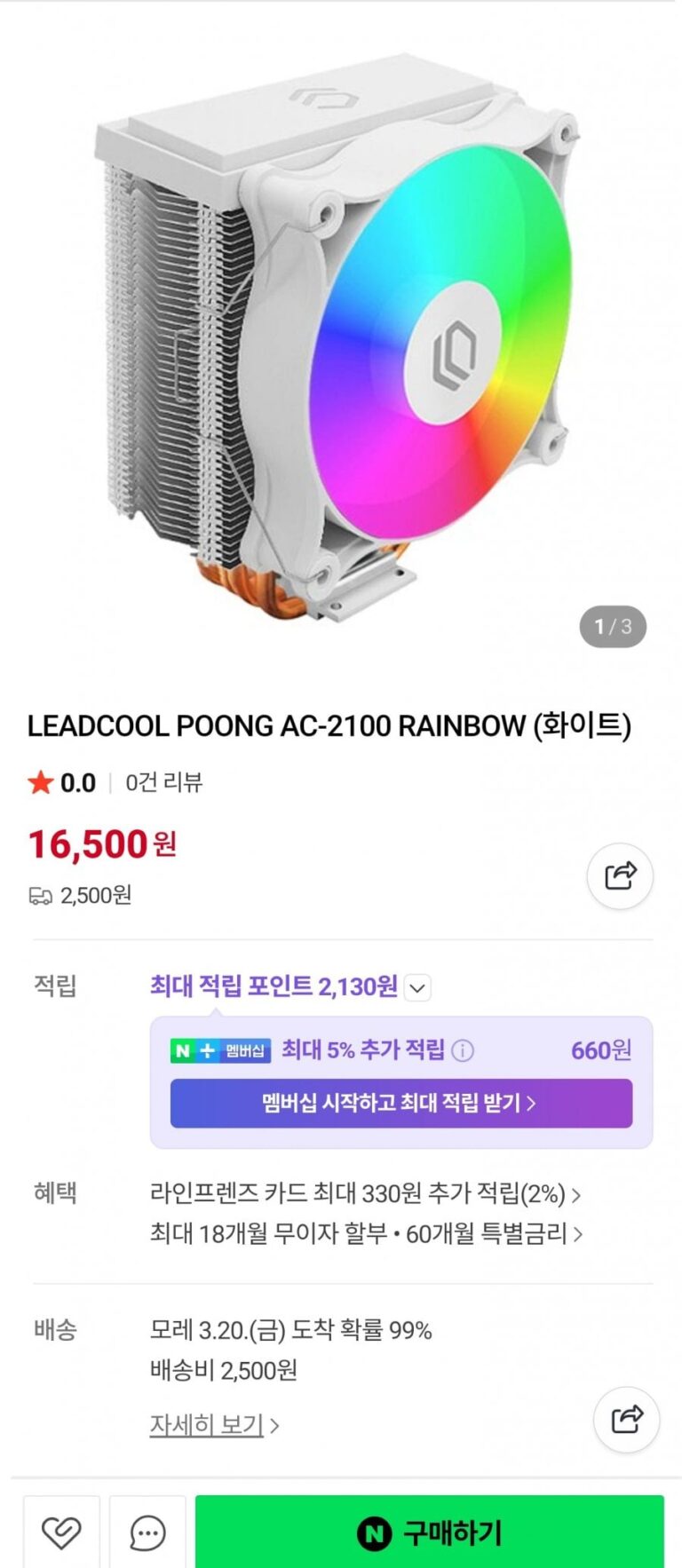Start membership via 멤버십 시작하고 최대 적립 받기
Screen dimensions: 682x1568
point(400,1104)
